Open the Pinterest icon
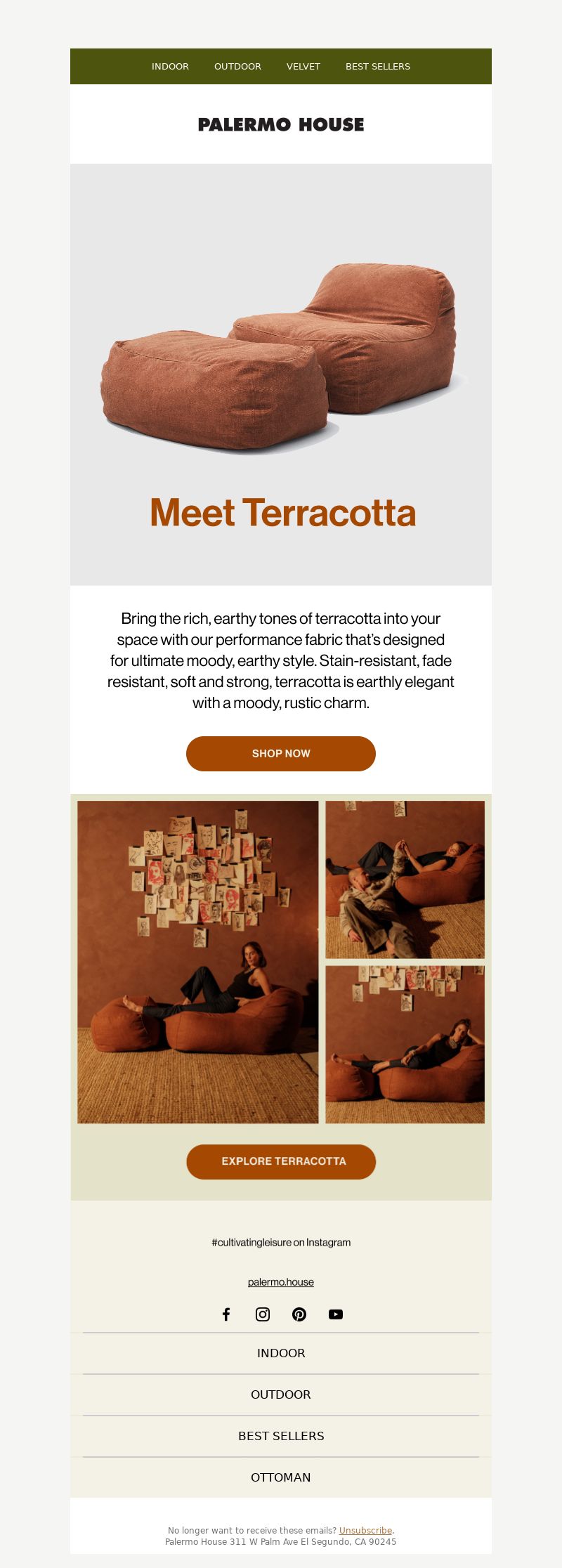The image size is (562, 1568). coord(299,1314)
